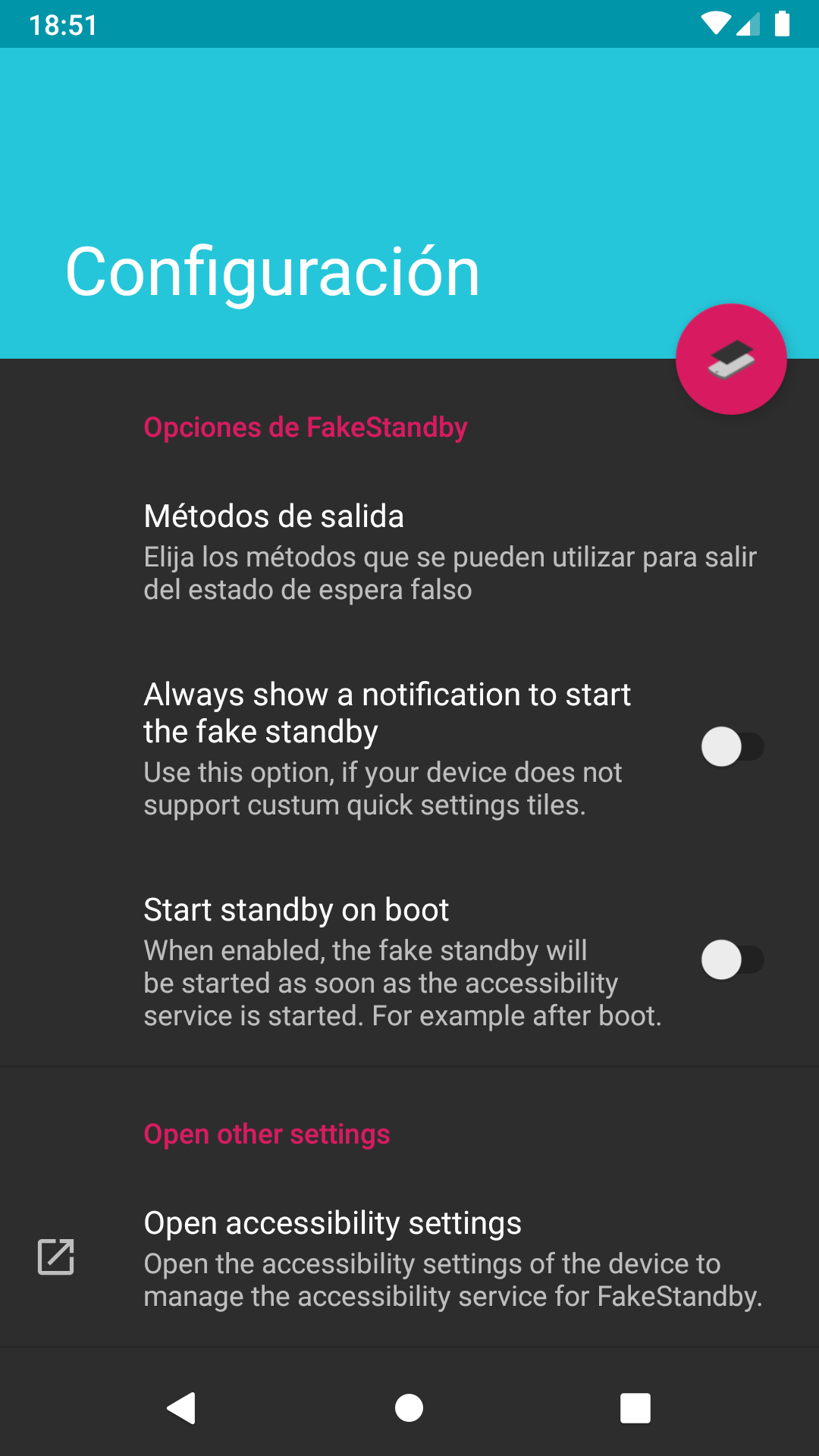The width and height of the screenshot is (819, 1456).
Task: Turn on Start standby on boot
Action: point(732,960)
